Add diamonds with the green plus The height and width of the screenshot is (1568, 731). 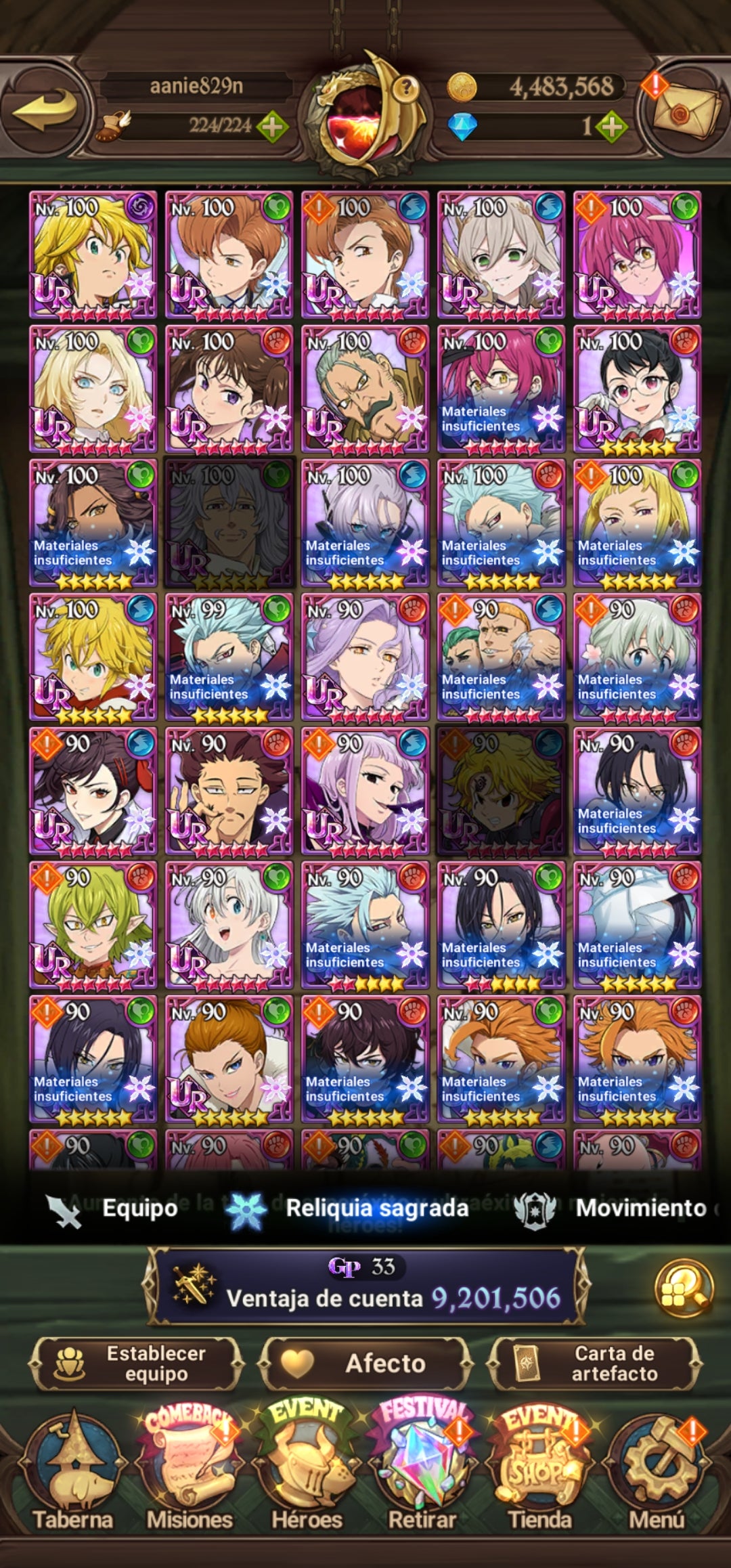coord(611,127)
